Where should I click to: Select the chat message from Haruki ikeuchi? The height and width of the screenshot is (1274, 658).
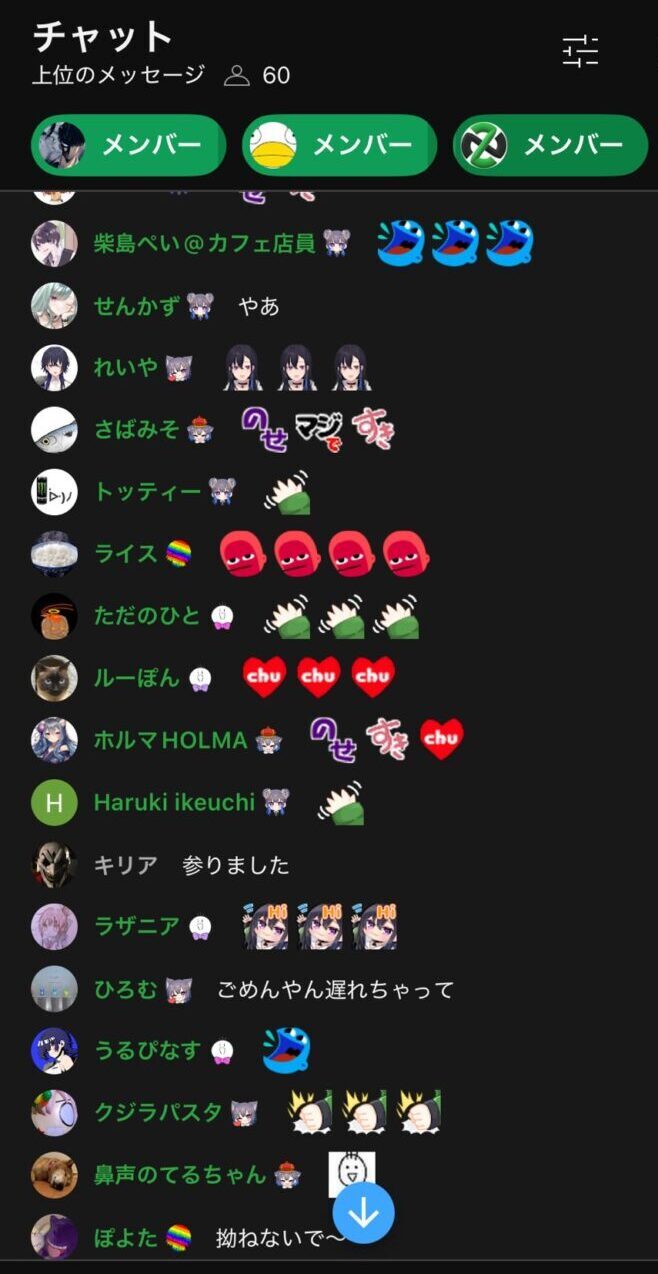[x=340, y=802]
